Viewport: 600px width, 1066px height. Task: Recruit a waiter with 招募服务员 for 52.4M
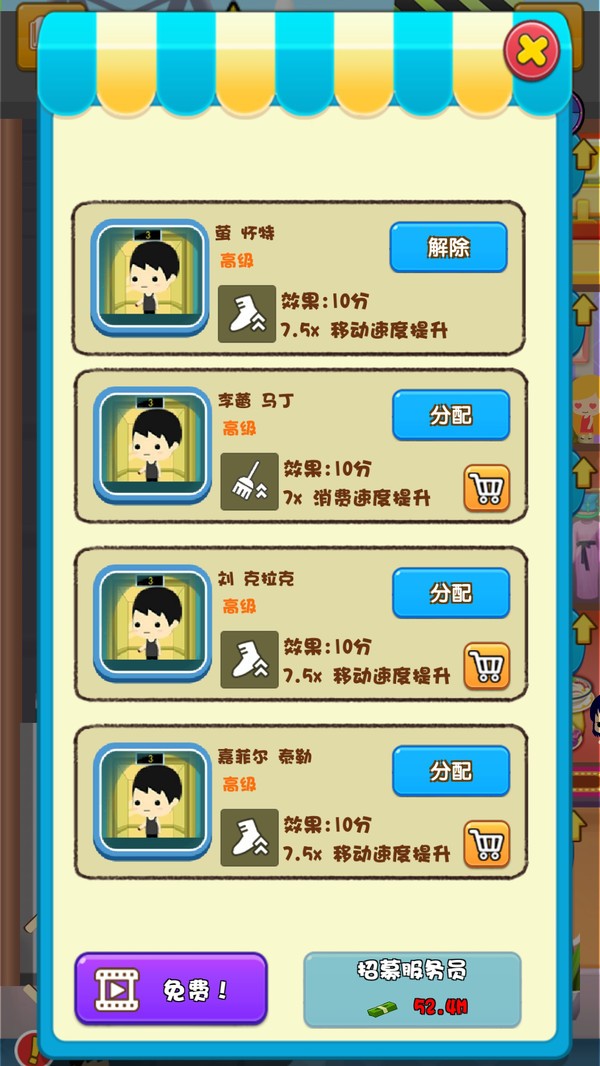tap(412, 989)
